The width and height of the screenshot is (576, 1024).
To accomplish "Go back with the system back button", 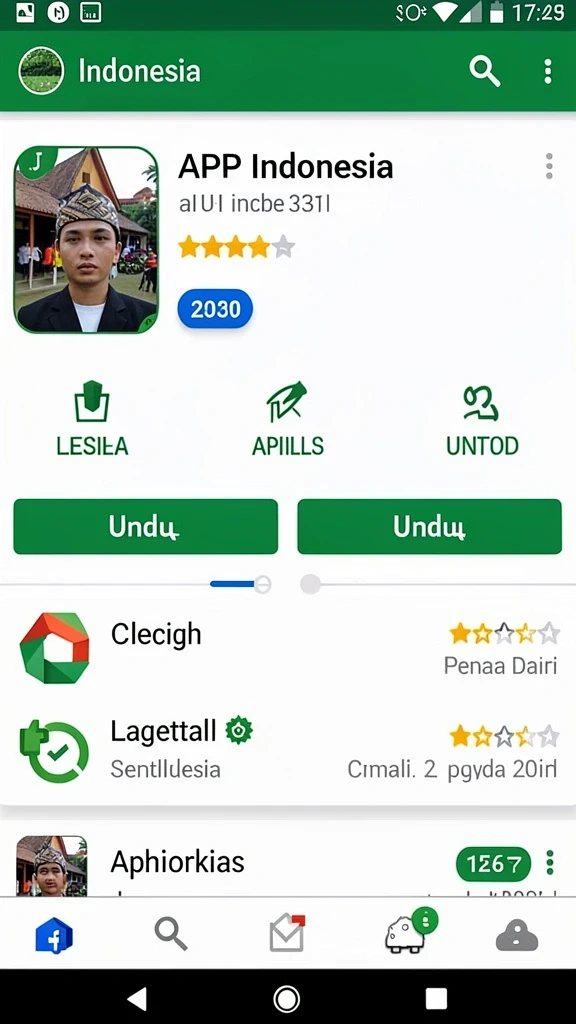I will click(137, 998).
